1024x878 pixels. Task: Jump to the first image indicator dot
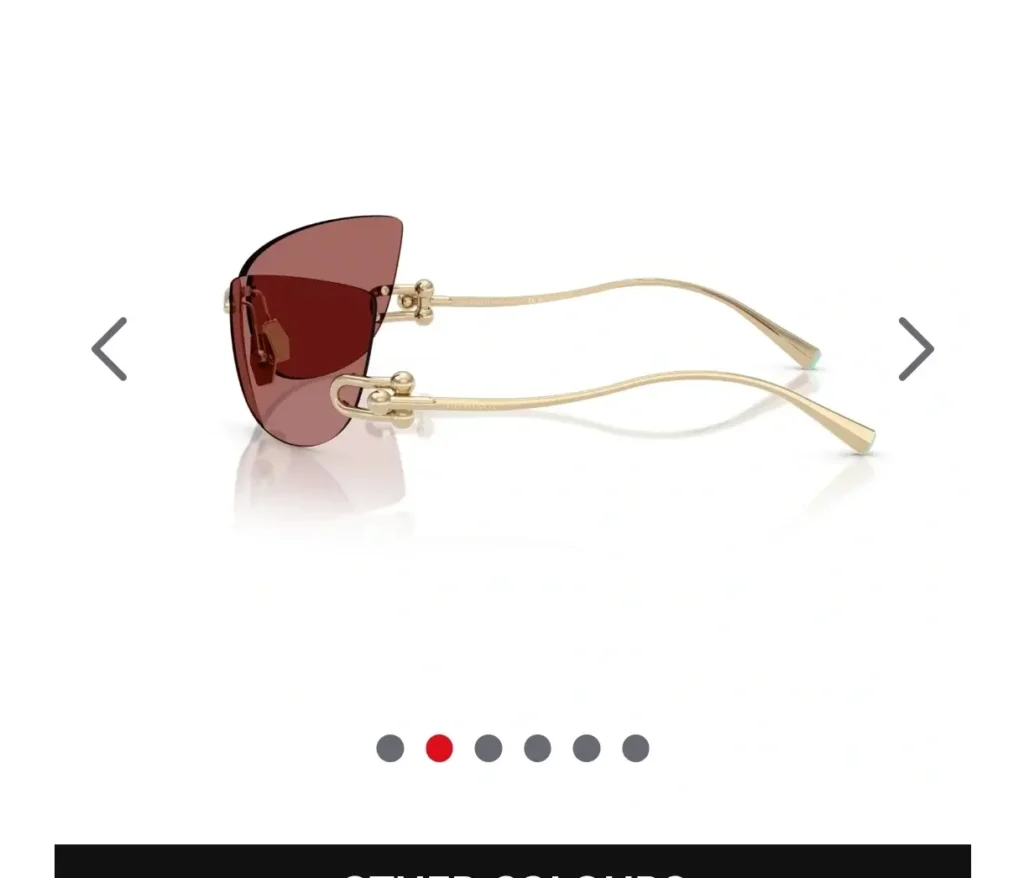coord(390,748)
